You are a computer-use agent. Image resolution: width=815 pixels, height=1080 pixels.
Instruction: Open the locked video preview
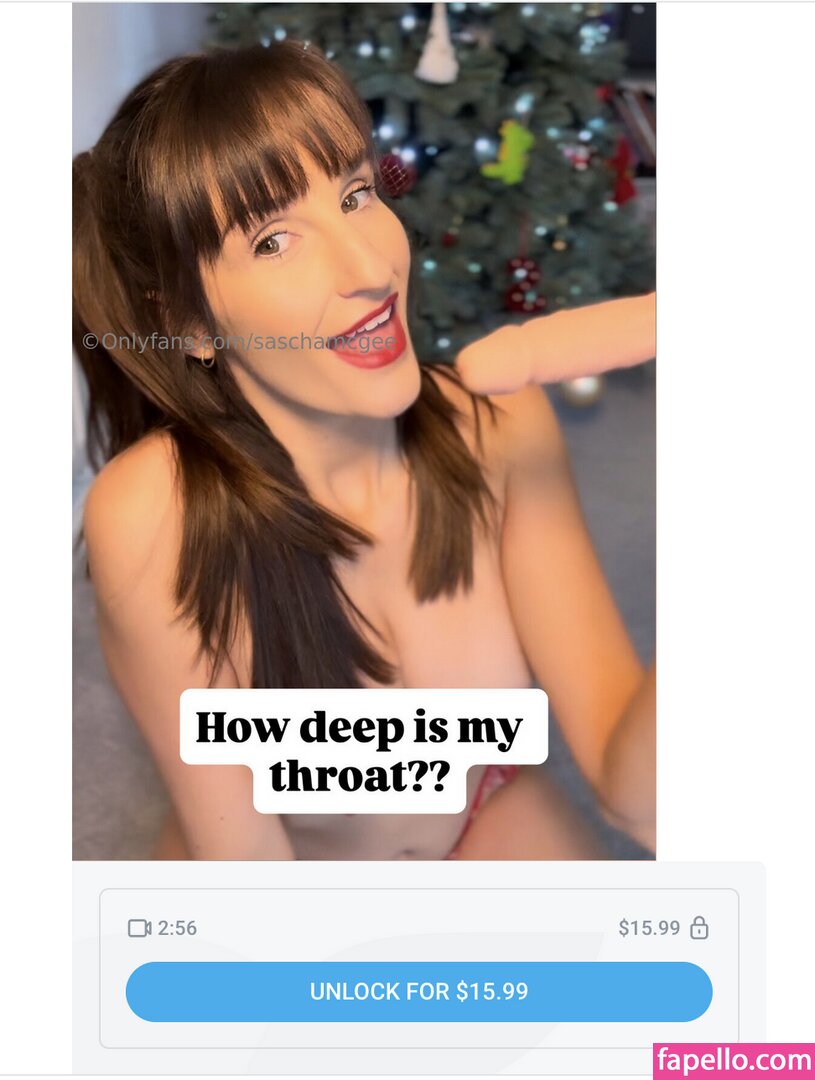(364, 431)
